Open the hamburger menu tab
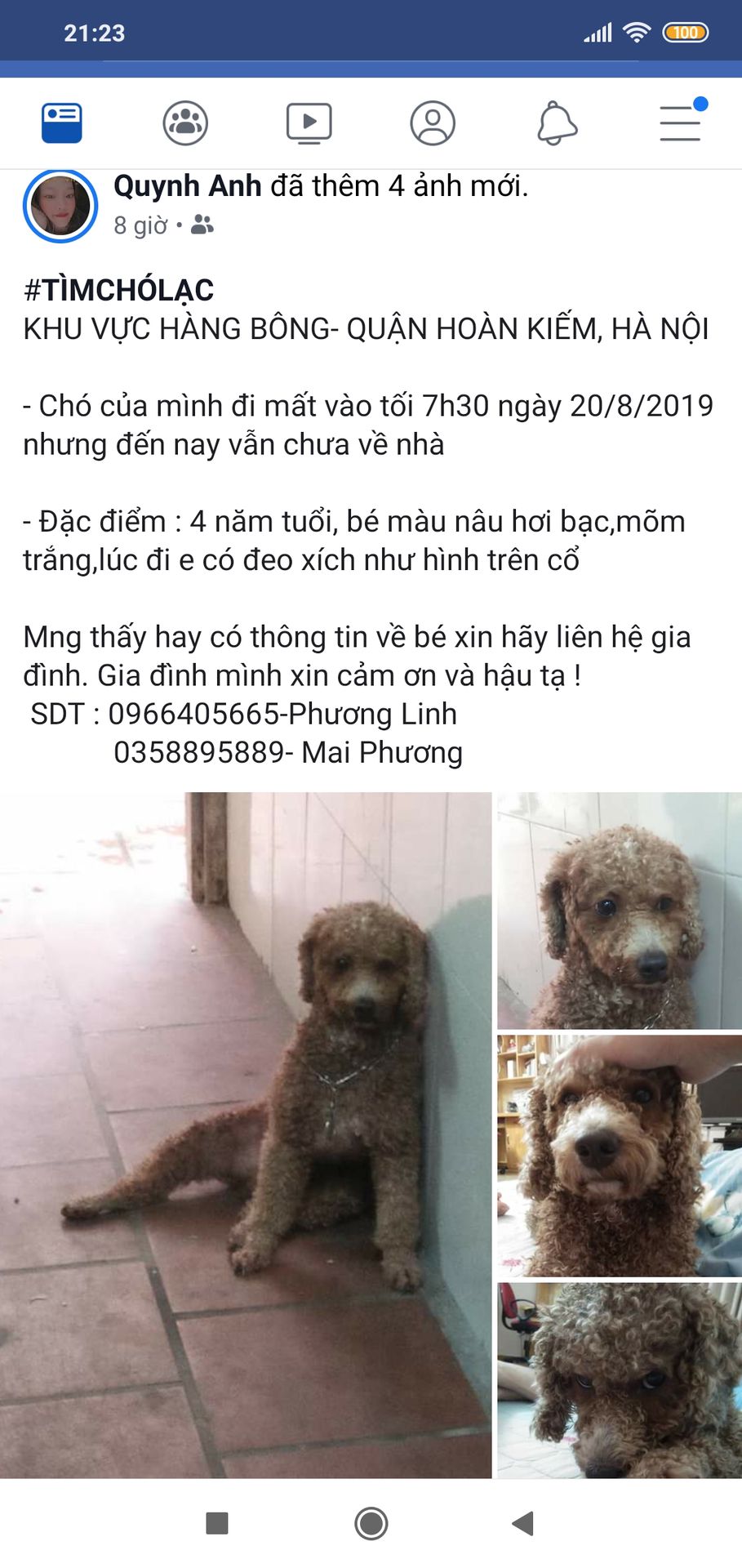This screenshot has height=1568, width=742. pos(681,123)
